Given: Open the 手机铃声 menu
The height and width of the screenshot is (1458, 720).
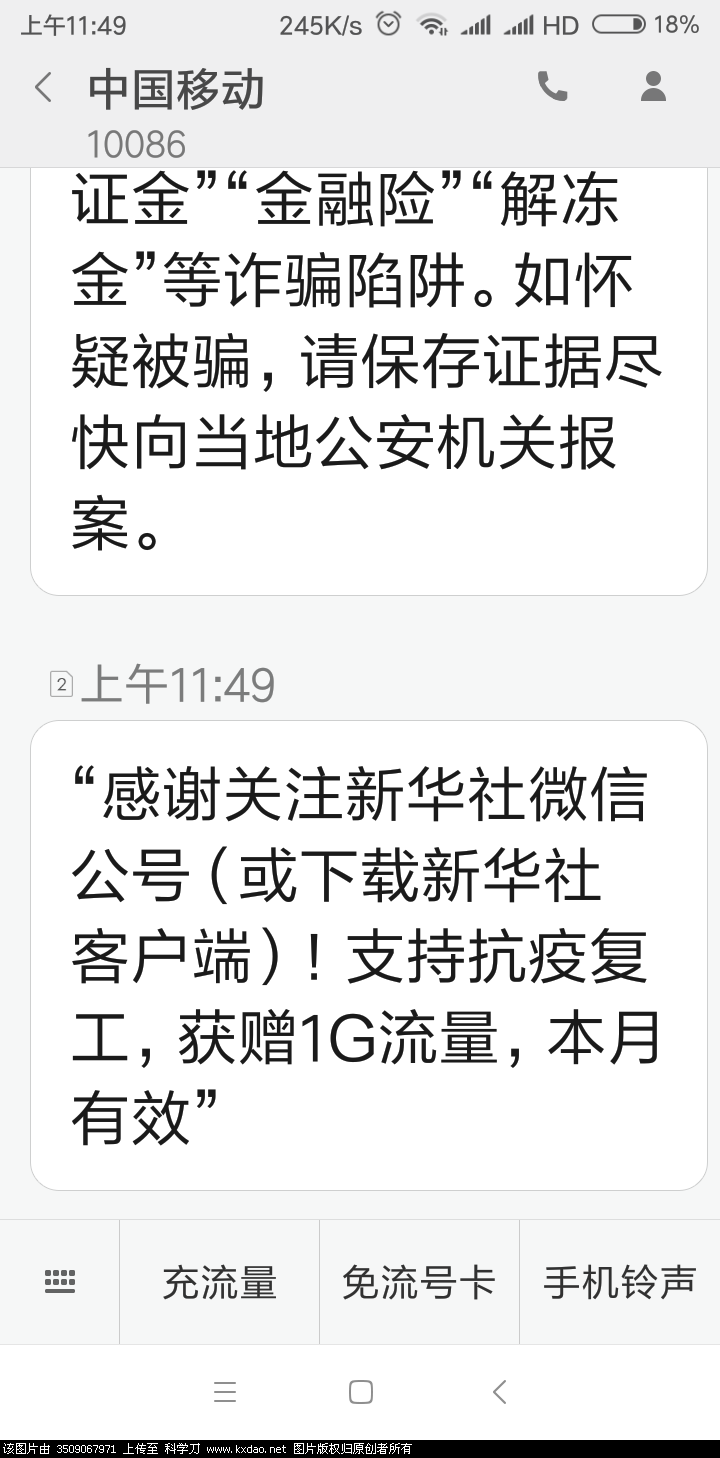Looking at the screenshot, I should [x=619, y=1282].
